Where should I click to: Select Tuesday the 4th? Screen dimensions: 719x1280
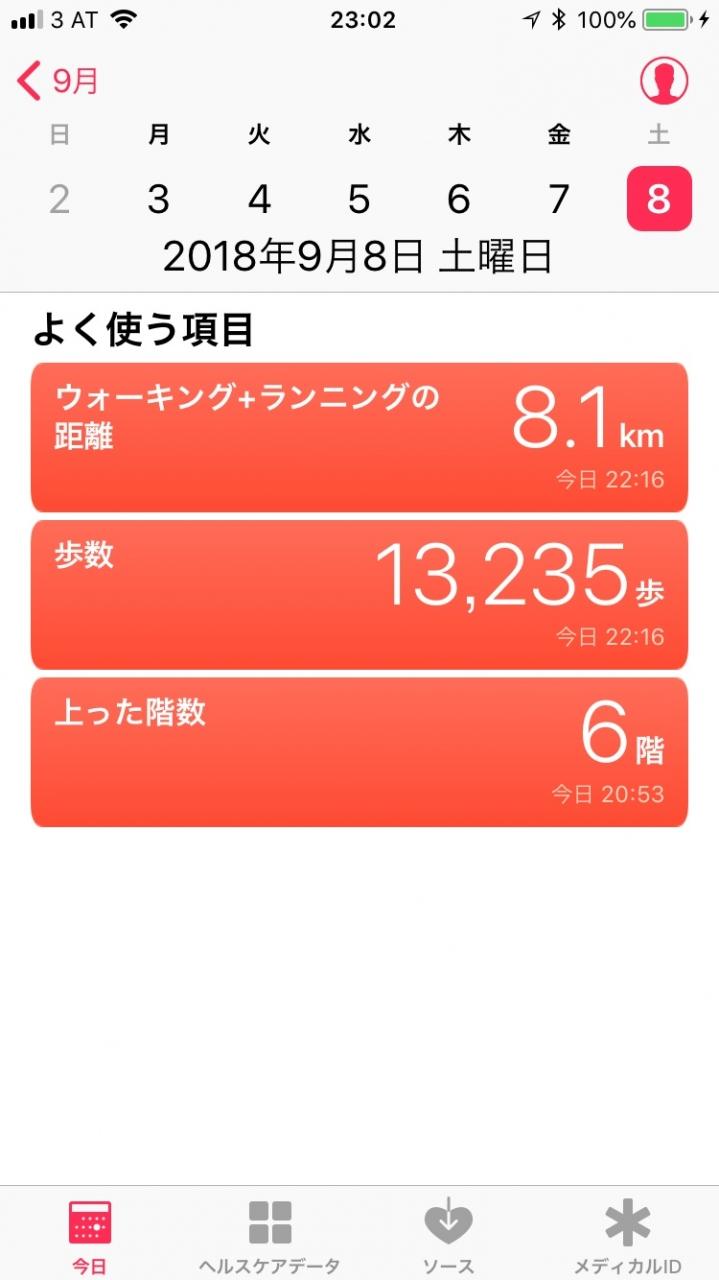point(259,199)
